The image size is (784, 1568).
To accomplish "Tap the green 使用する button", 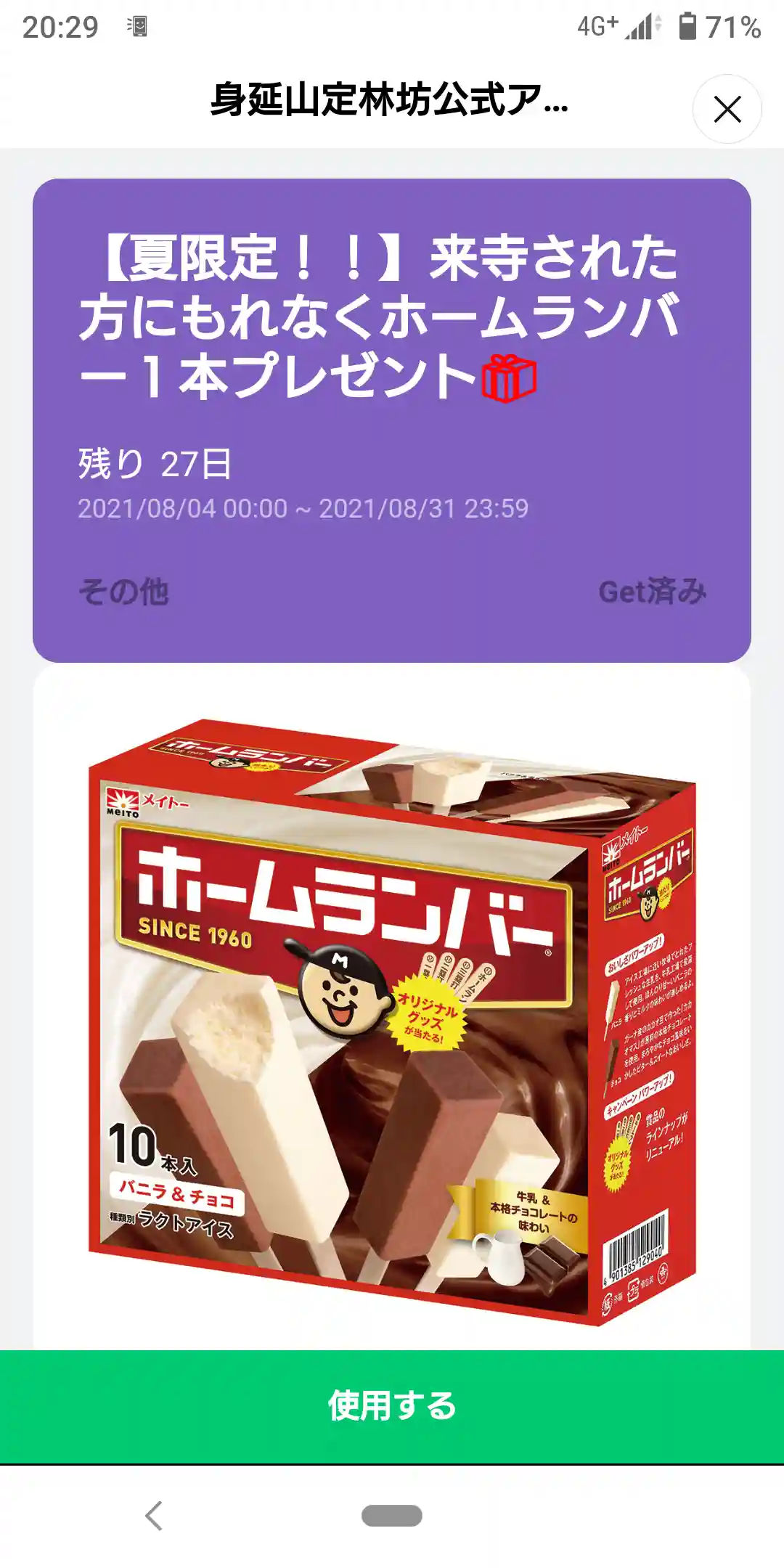I will [392, 1406].
